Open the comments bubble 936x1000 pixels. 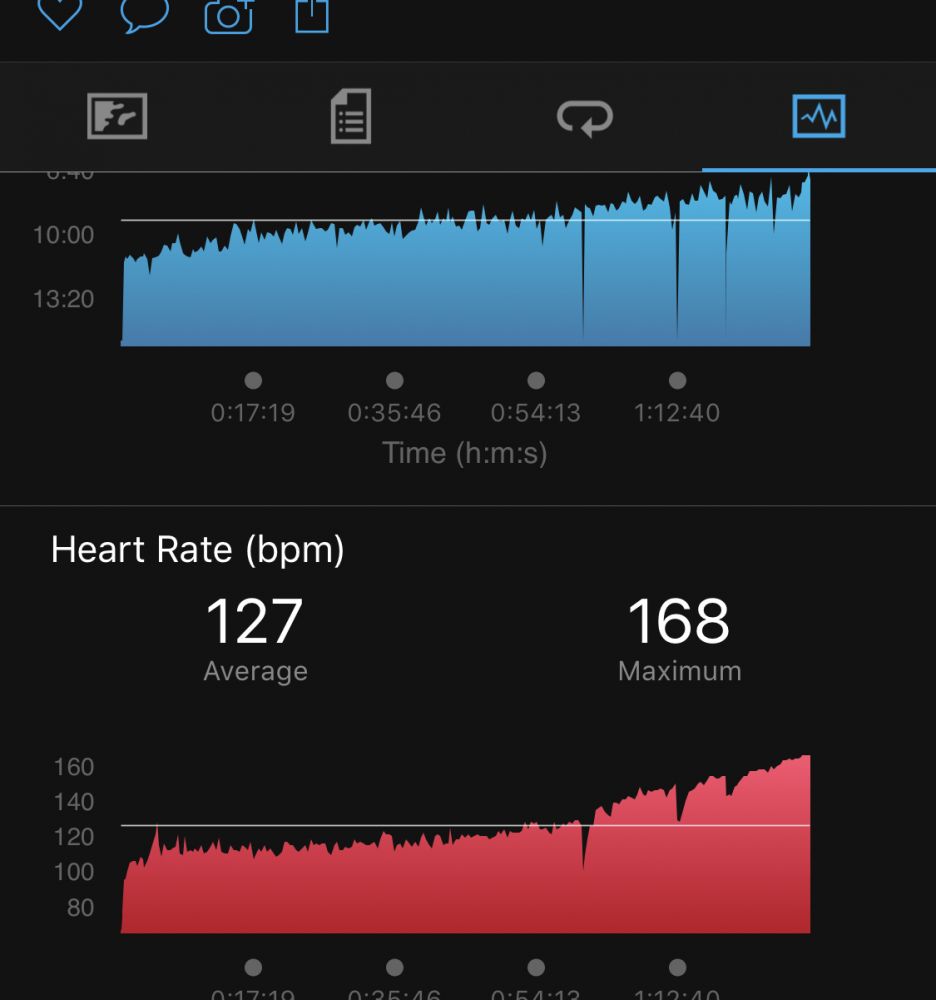pos(144,14)
